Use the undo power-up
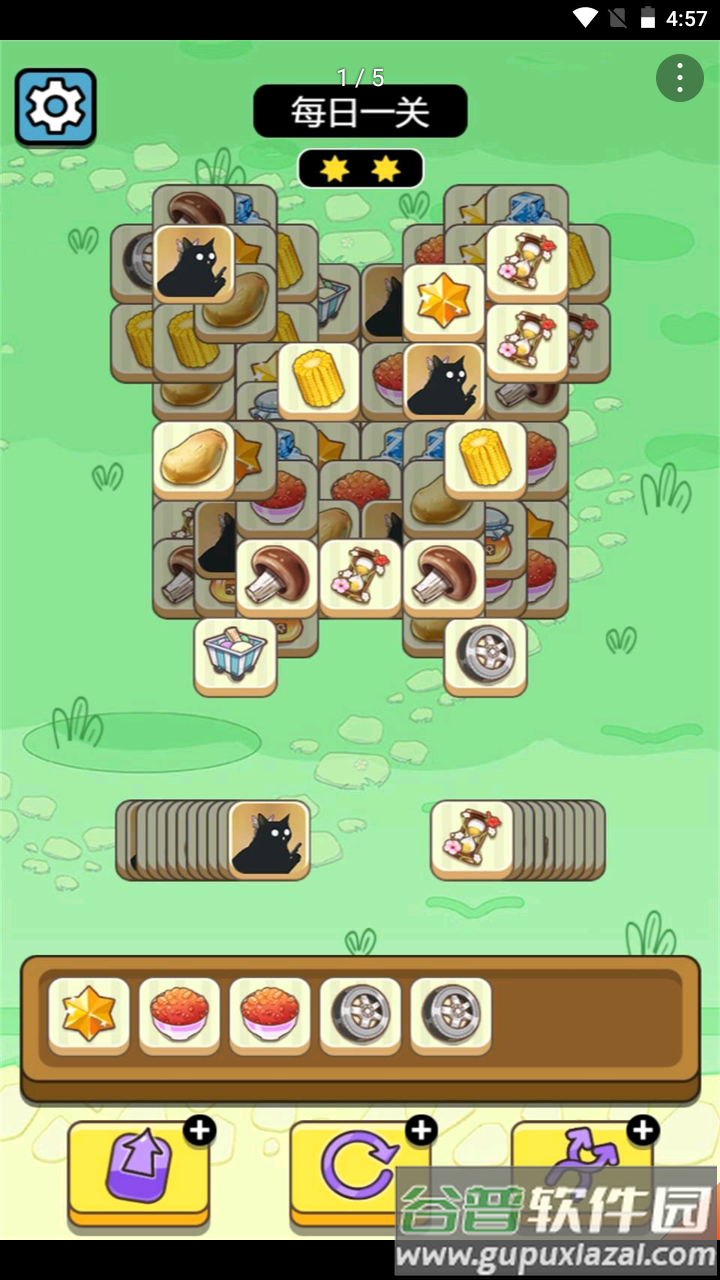The height and width of the screenshot is (1280, 720). coord(358,1170)
